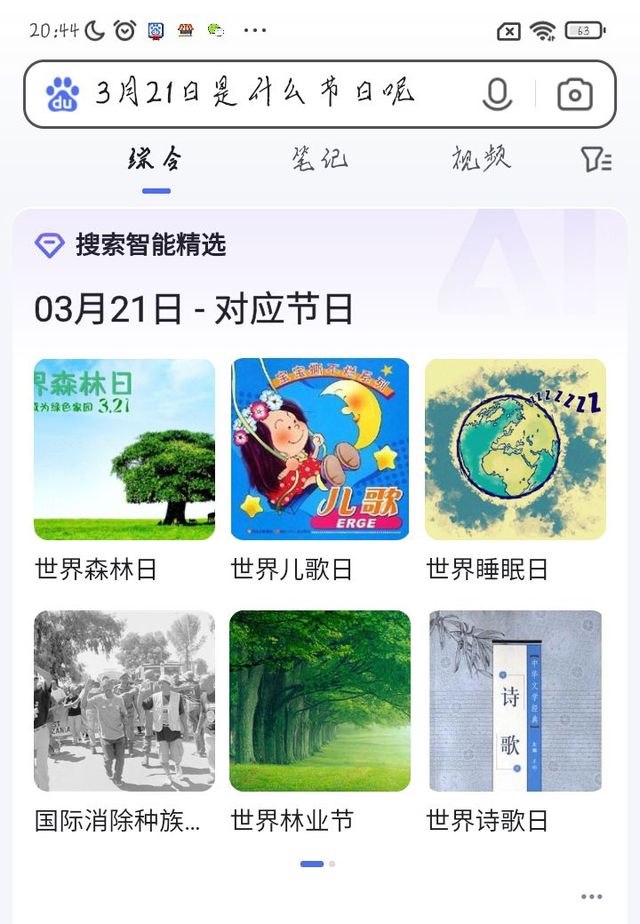The height and width of the screenshot is (924, 640).
Task: Tap the search box with the query
Action: (x=319, y=94)
